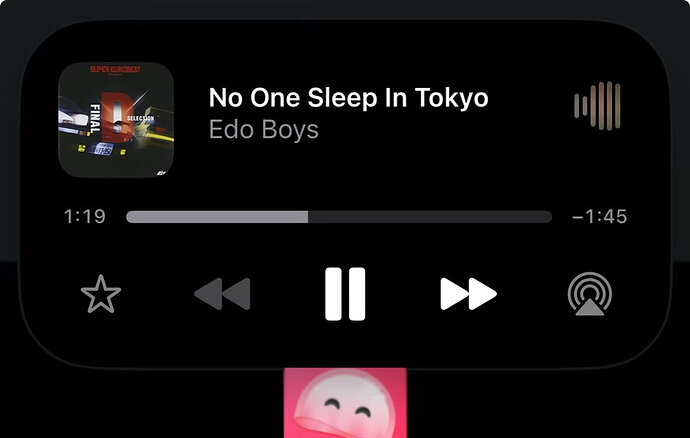This screenshot has height=438, width=690.
Task: Open AirPlay output options
Action: tap(590, 295)
